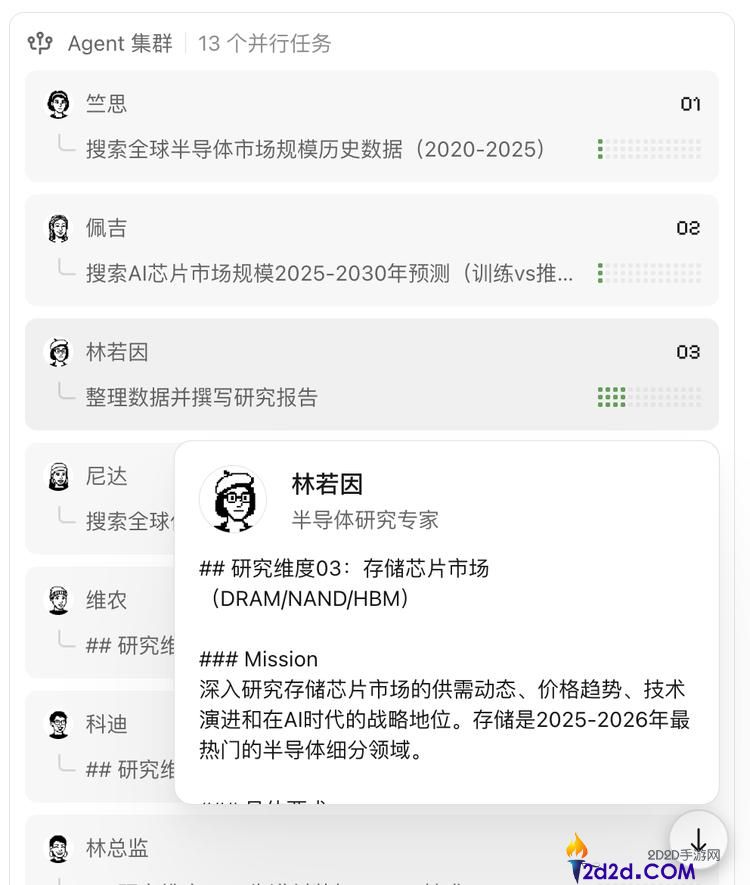Click the Agent 集群 title label
The width and height of the screenshot is (750, 885).
[x=119, y=43]
